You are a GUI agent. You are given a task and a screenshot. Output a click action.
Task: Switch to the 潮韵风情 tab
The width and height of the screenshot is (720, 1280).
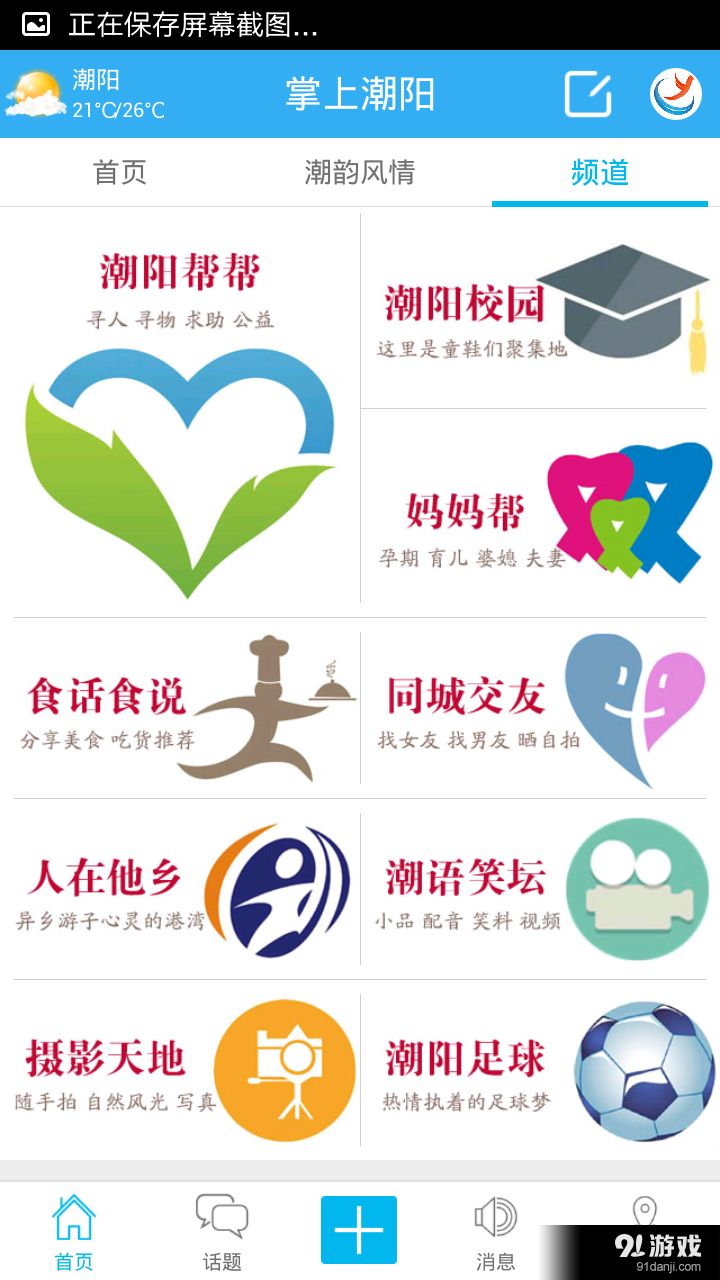(360, 172)
